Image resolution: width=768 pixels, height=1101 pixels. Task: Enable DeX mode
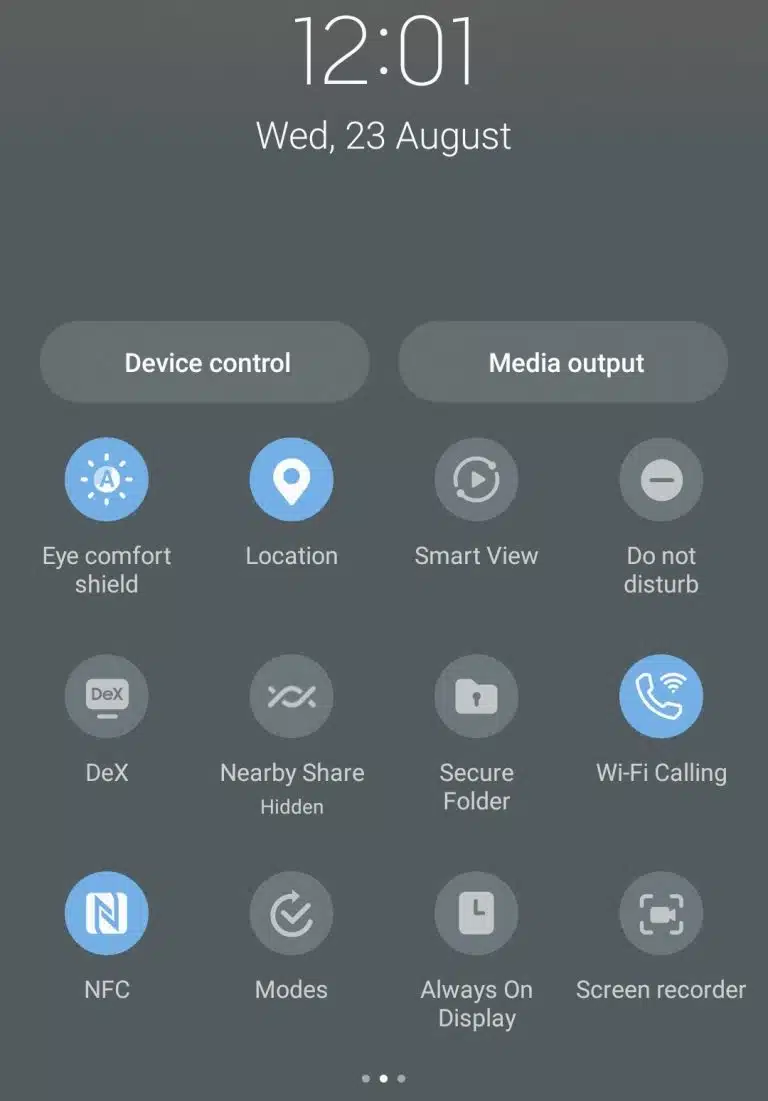point(107,696)
